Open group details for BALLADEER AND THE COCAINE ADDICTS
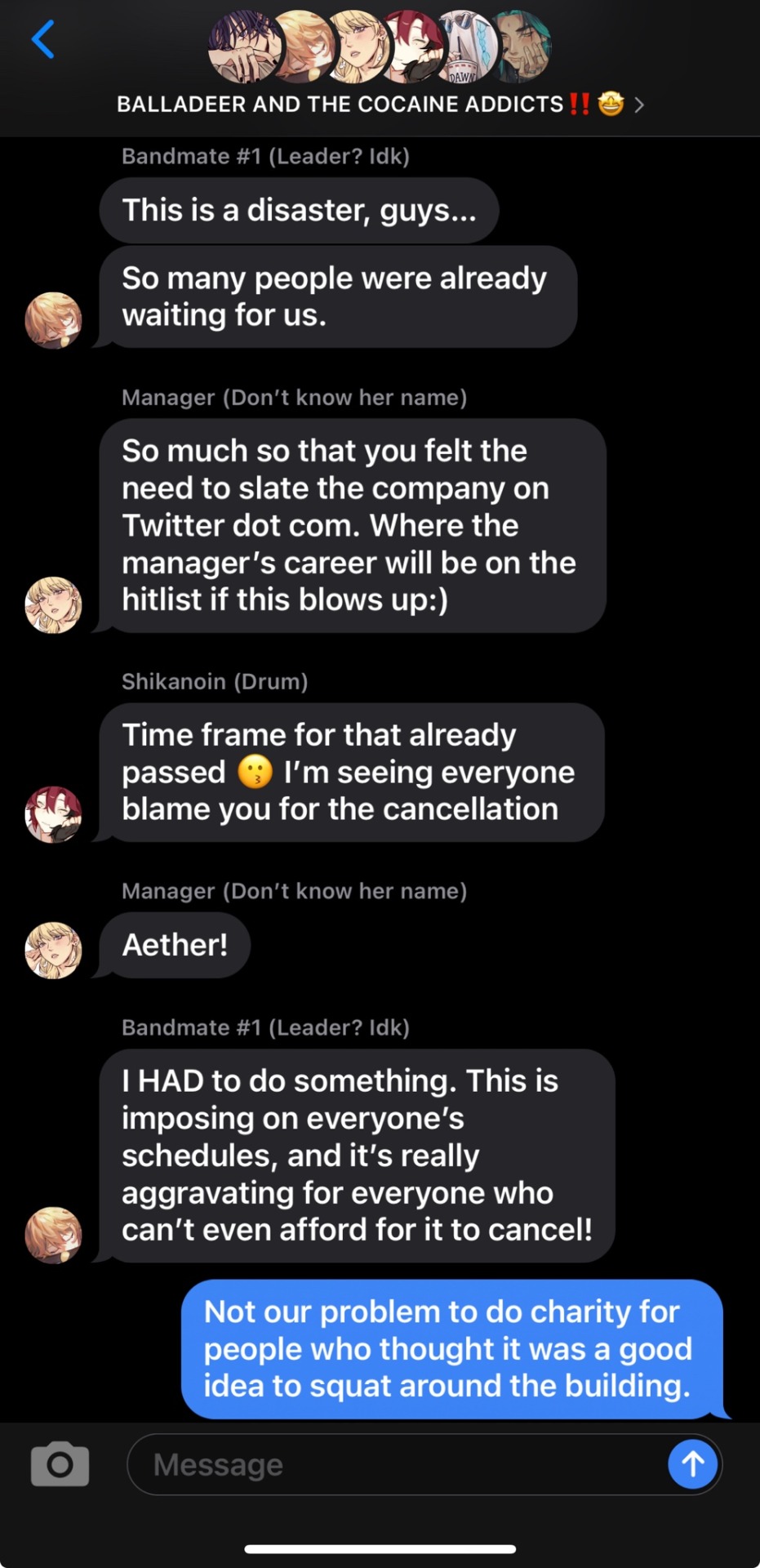 click(x=380, y=105)
